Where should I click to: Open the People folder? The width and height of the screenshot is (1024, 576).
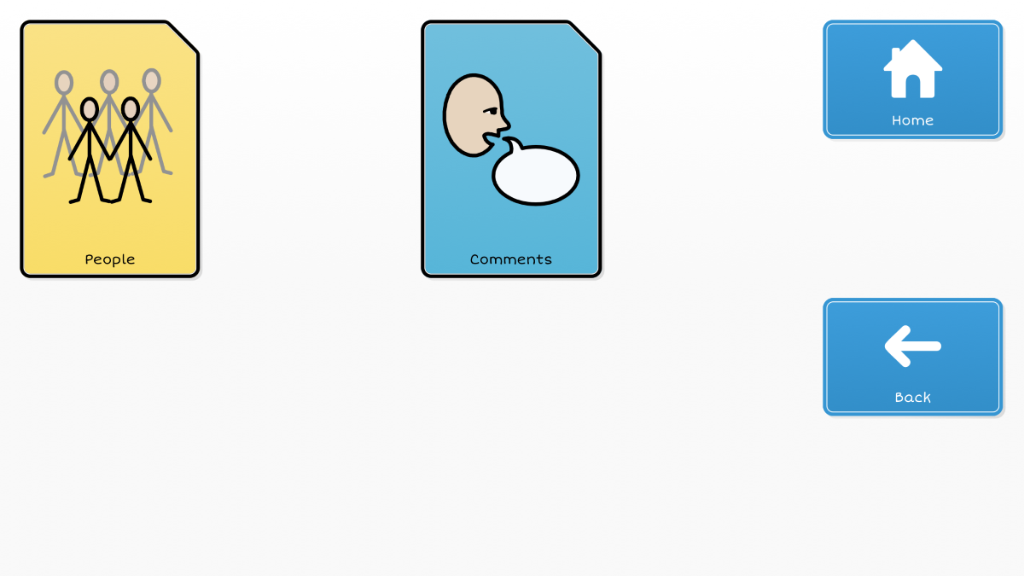pos(110,149)
